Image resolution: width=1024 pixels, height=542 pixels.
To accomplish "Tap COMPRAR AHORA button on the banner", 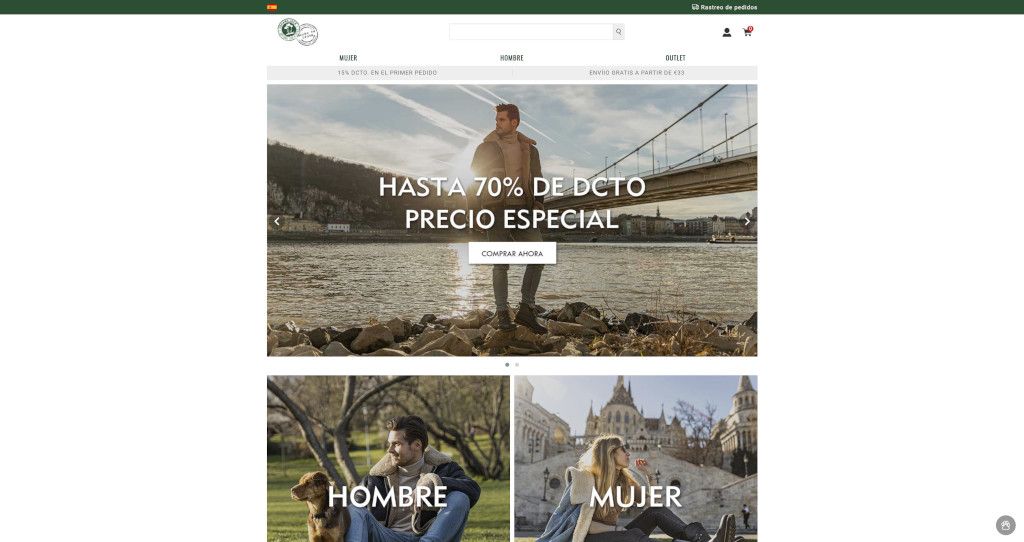I will tap(512, 253).
